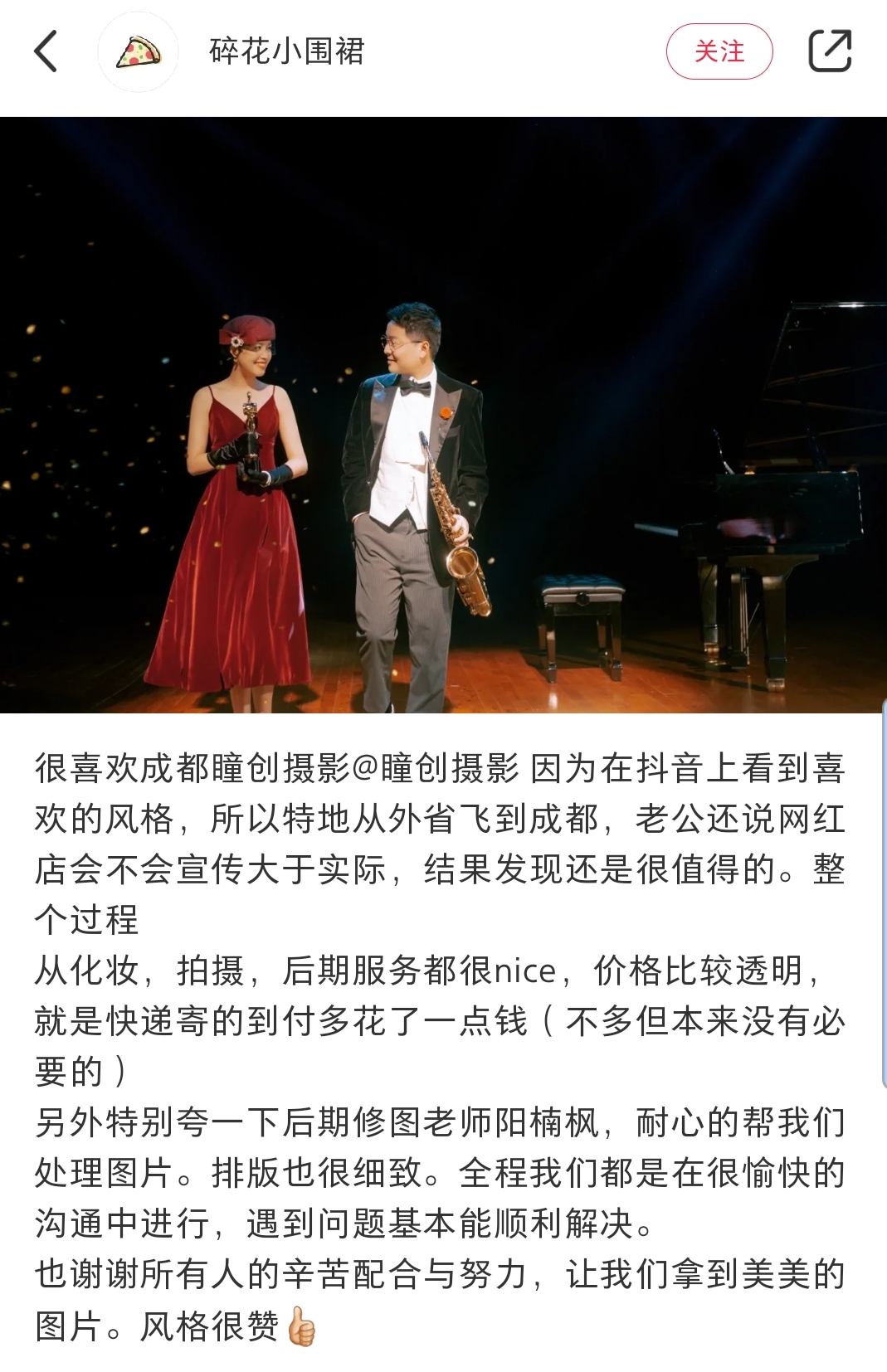Image resolution: width=887 pixels, height=1372 pixels.
Task: Open the stage couple photo full screen
Action: [443, 415]
